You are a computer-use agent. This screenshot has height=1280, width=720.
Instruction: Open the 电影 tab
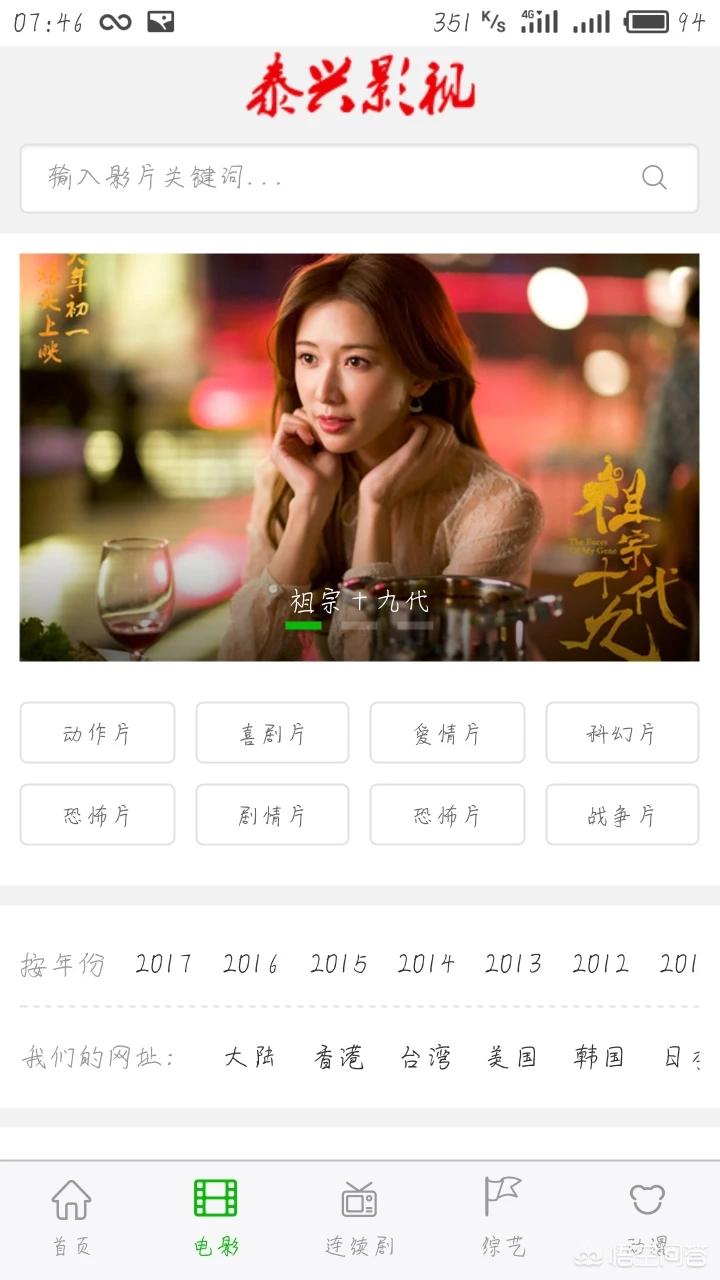tap(216, 1217)
